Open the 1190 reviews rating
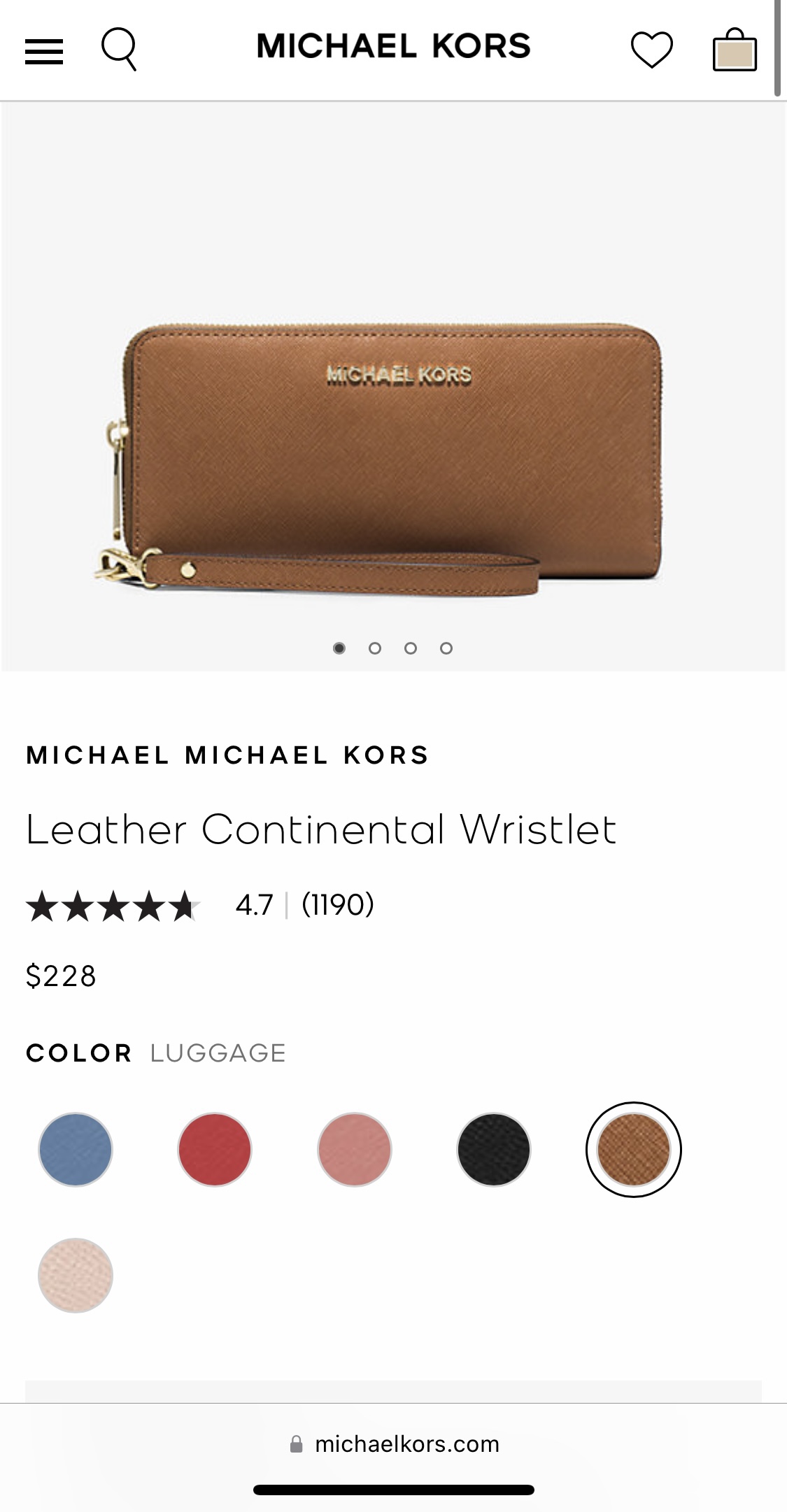Screen dimensions: 787x1512 [337, 905]
